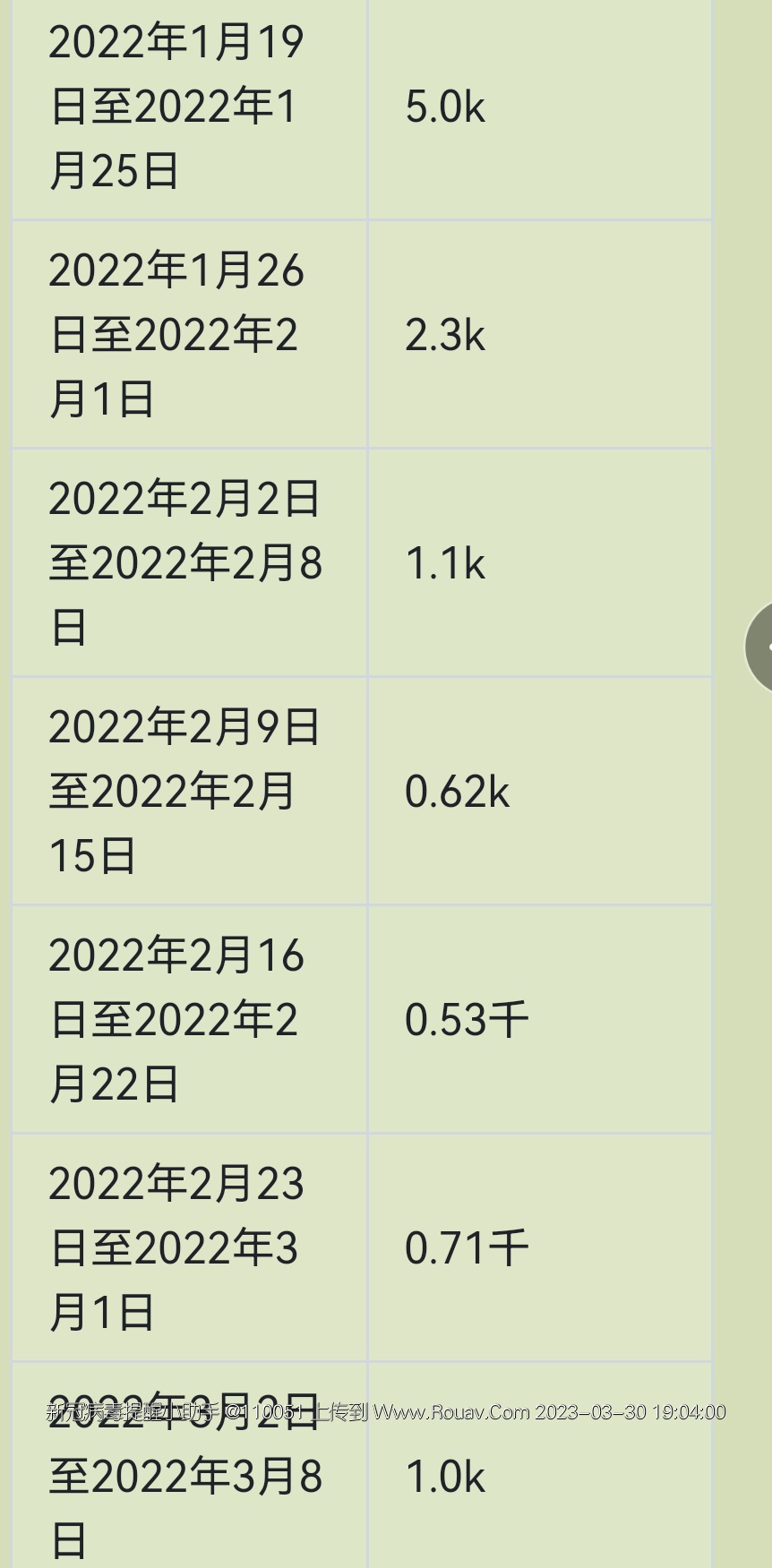The image size is (772, 1568).
Task: Open the floating side handle button
Action: 760,647
